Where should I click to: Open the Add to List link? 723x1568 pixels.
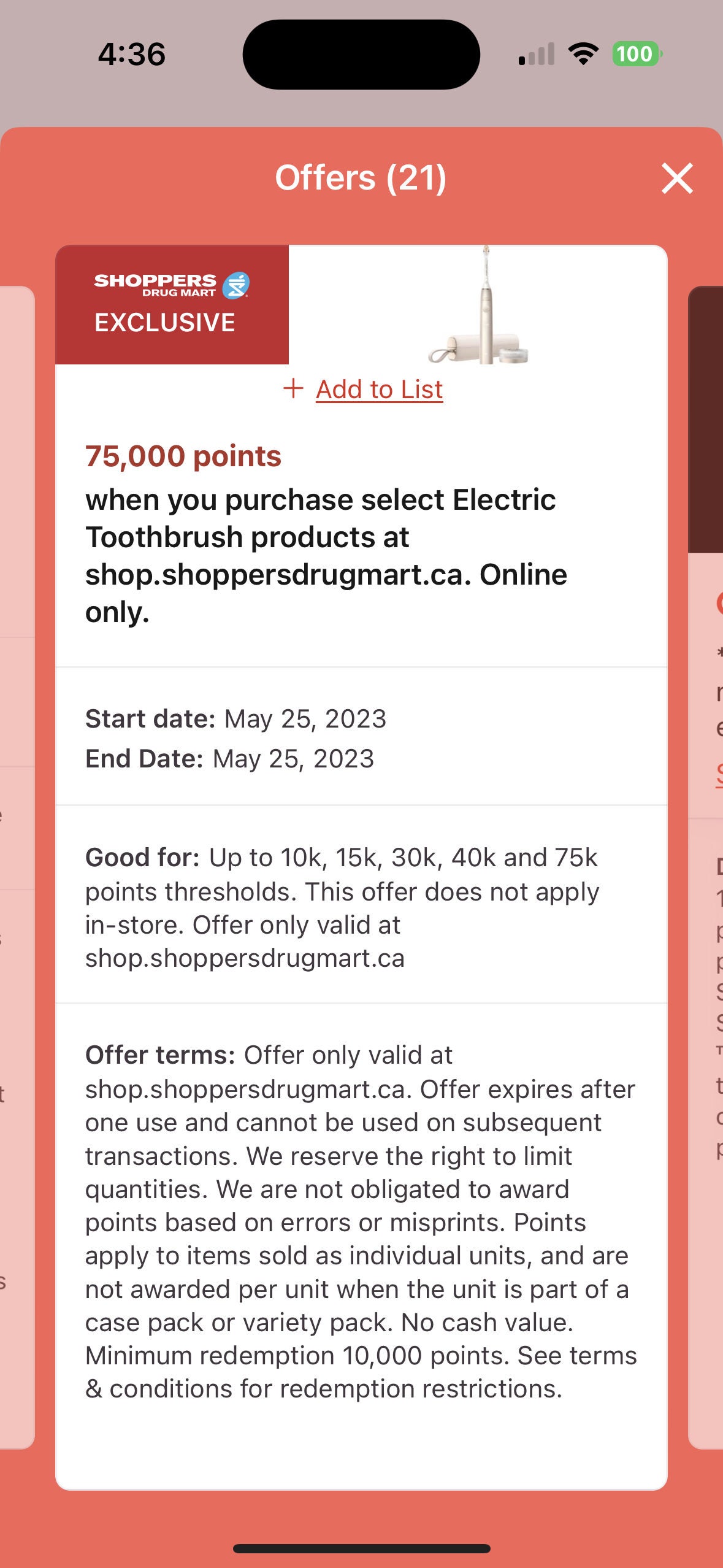point(378,388)
